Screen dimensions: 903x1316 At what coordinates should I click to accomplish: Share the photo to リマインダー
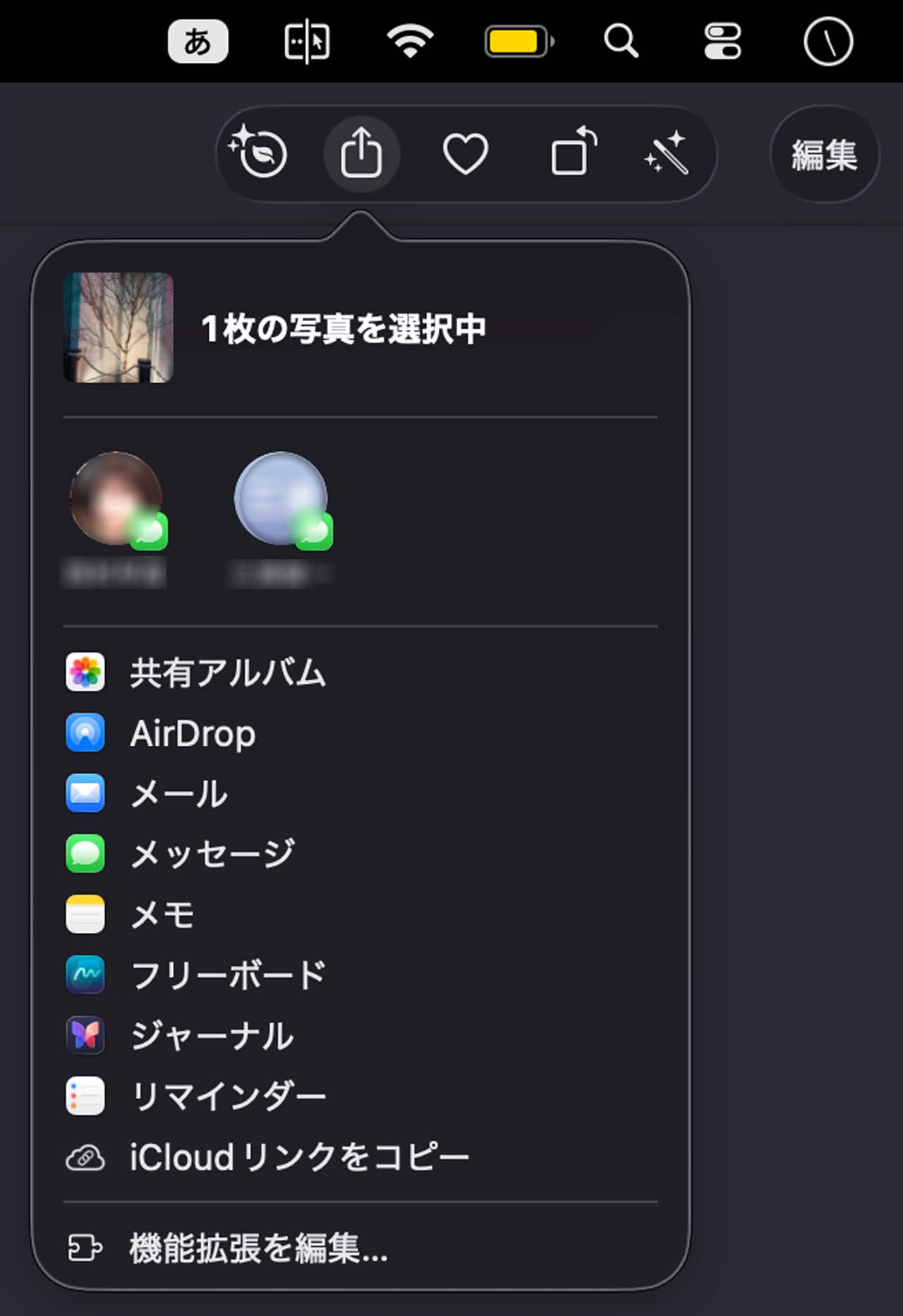click(228, 1097)
